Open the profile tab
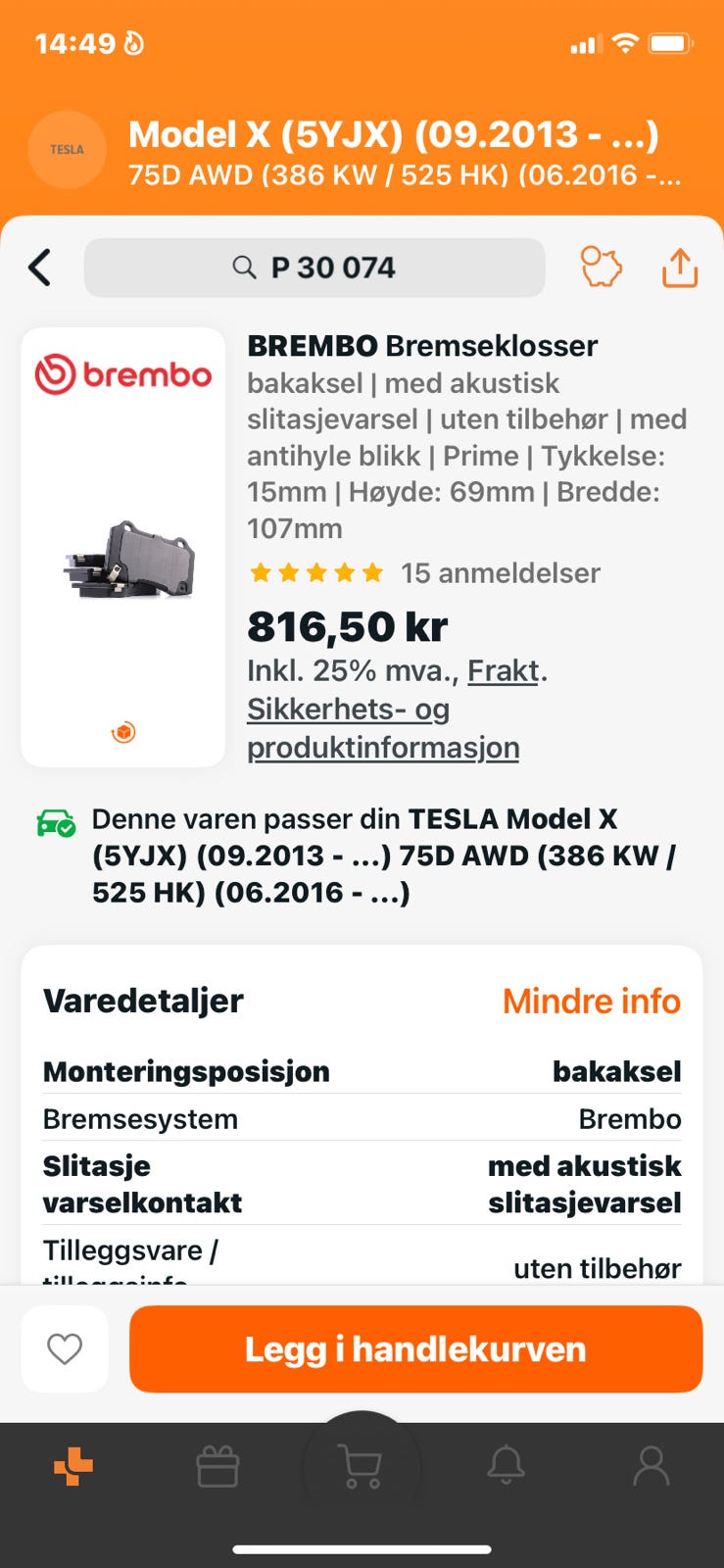Image resolution: width=724 pixels, height=1568 pixels. coord(652,1467)
